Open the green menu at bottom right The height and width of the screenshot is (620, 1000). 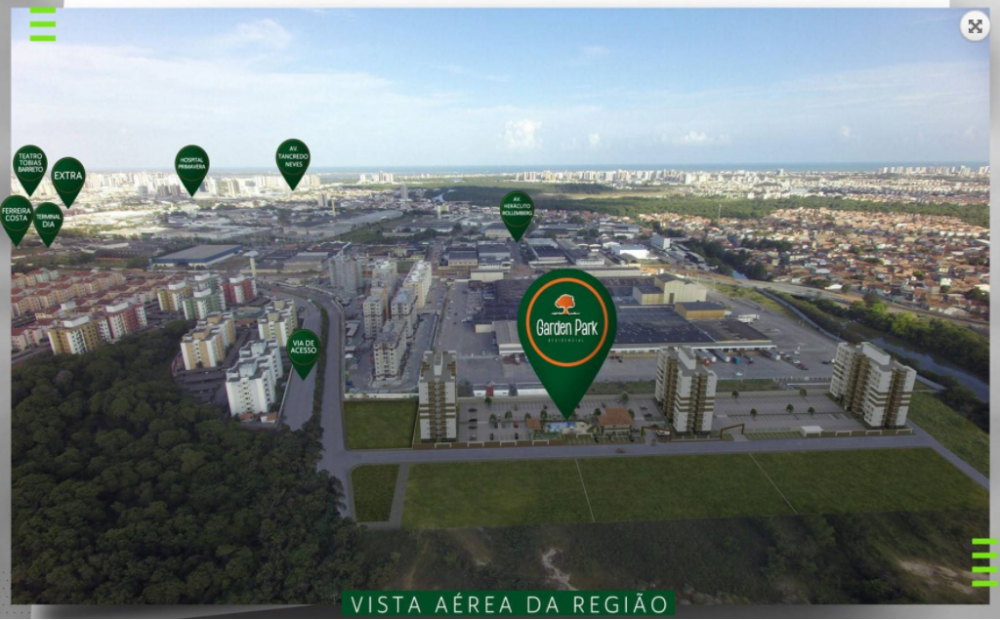click(984, 562)
